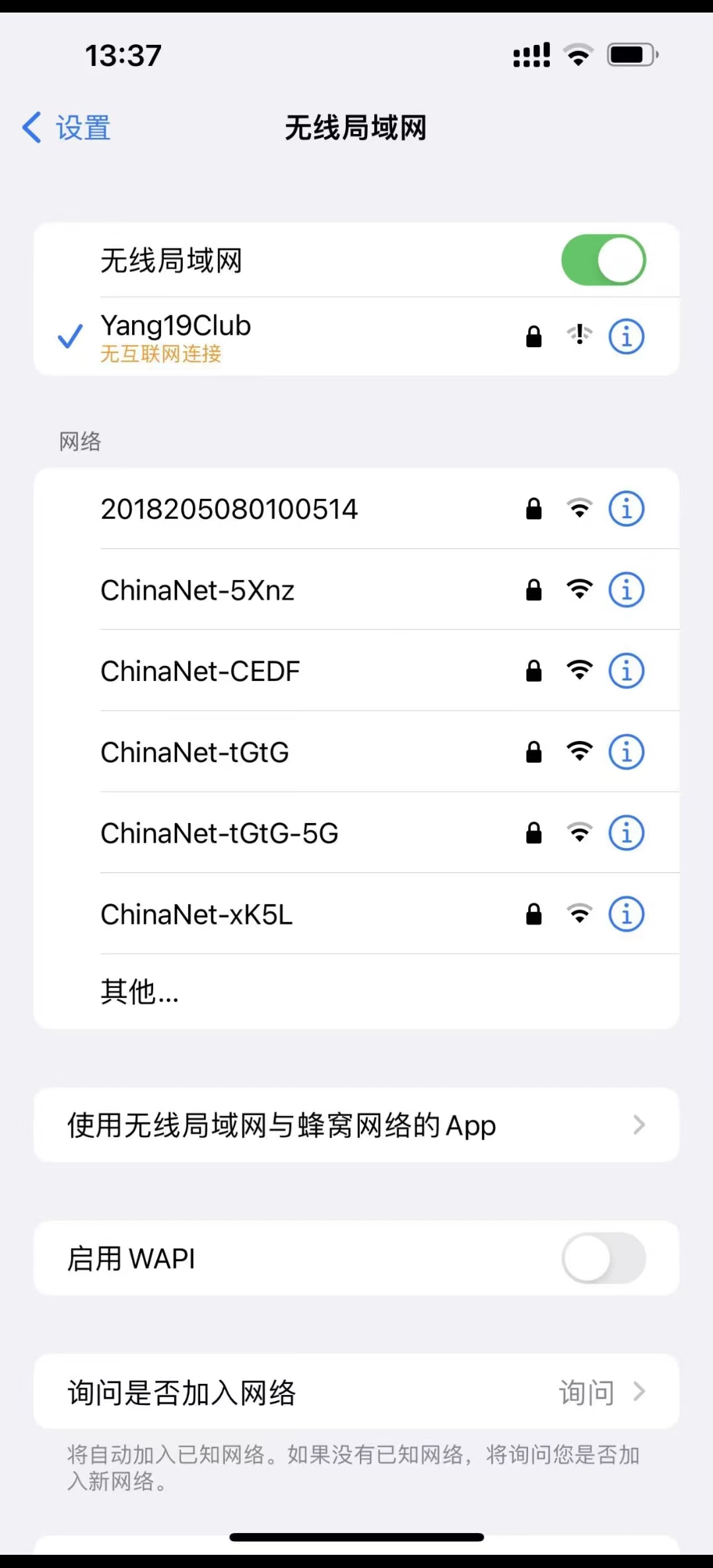
Task: Go back to 设置
Action: click(x=67, y=128)
